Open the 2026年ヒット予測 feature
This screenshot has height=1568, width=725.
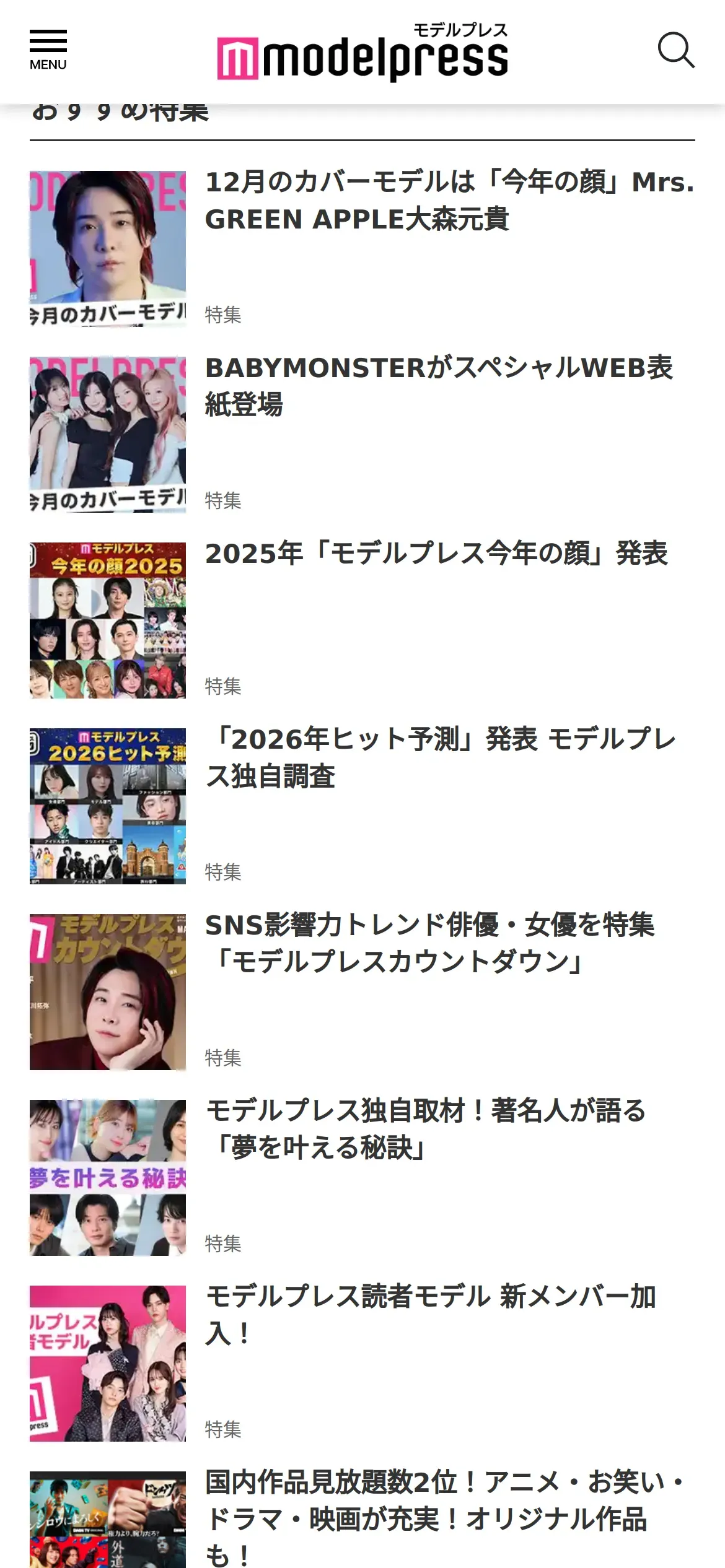tap(440, 758)
